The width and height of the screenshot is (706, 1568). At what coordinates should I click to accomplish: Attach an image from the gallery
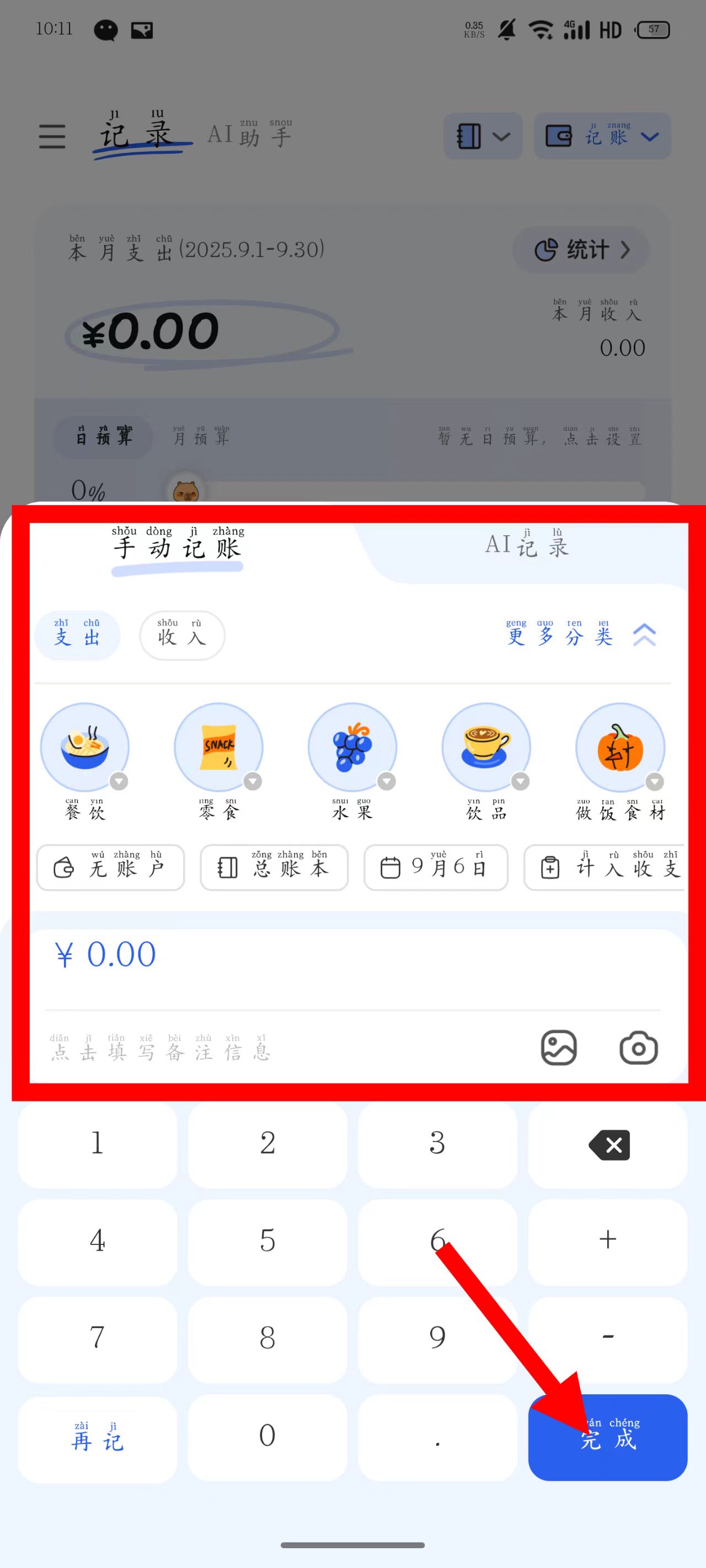(x=559, y=1048)
